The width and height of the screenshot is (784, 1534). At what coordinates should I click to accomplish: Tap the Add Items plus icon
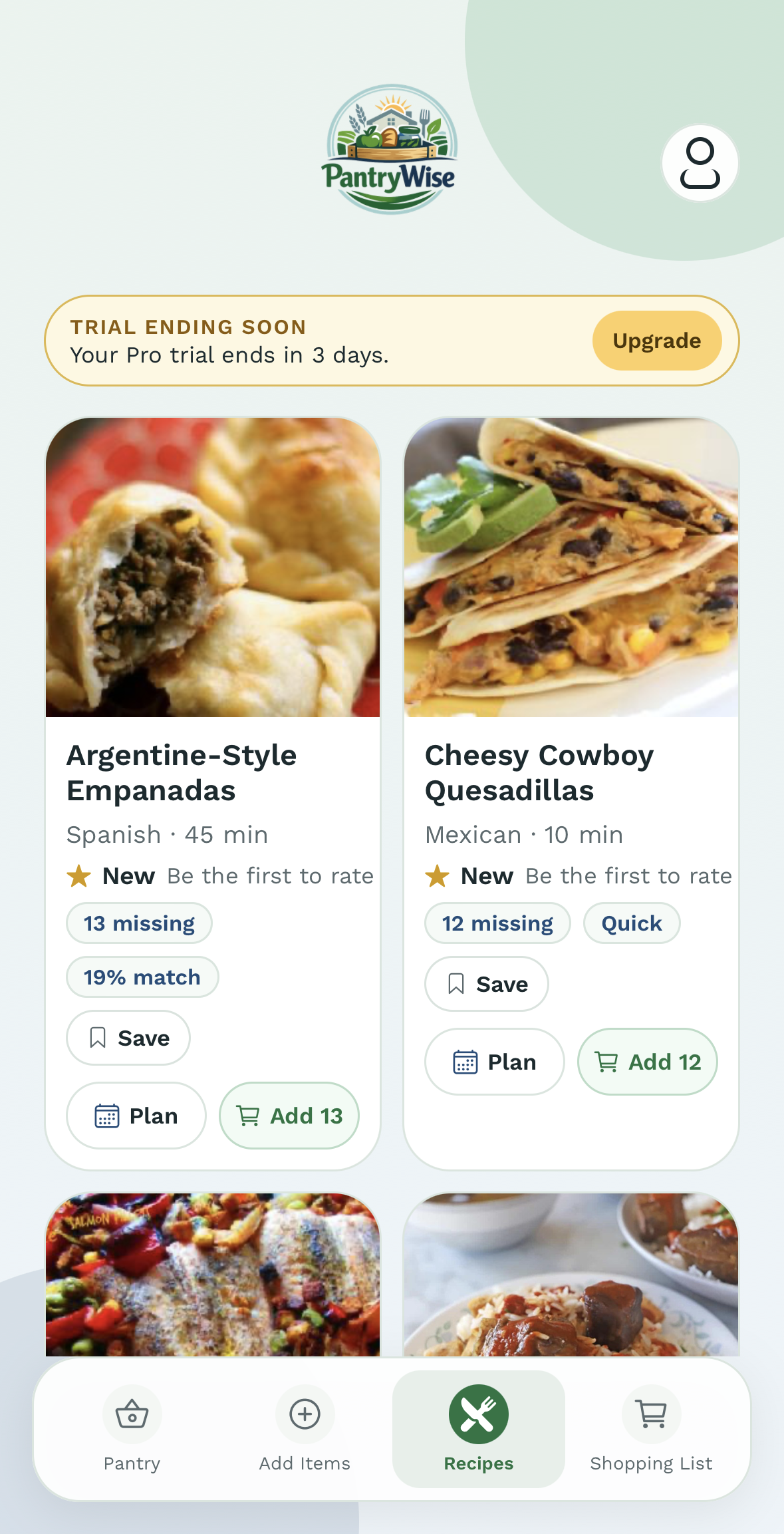tap(305, 1414)
